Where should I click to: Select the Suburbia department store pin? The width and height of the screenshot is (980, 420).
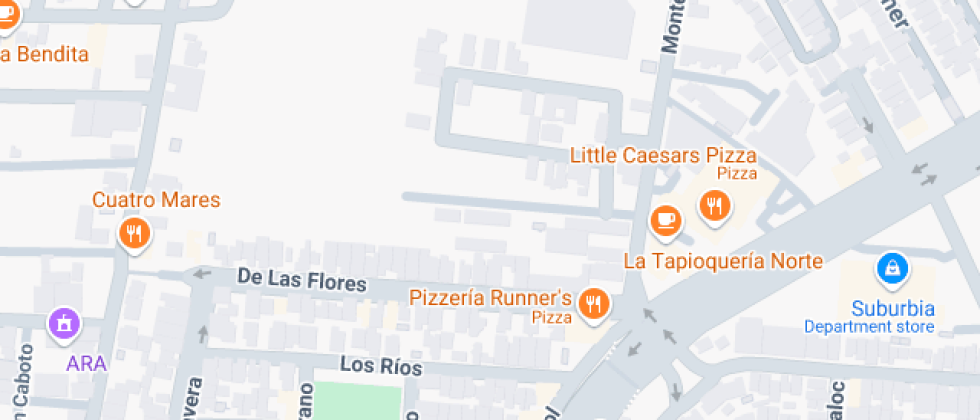point(892,270)
